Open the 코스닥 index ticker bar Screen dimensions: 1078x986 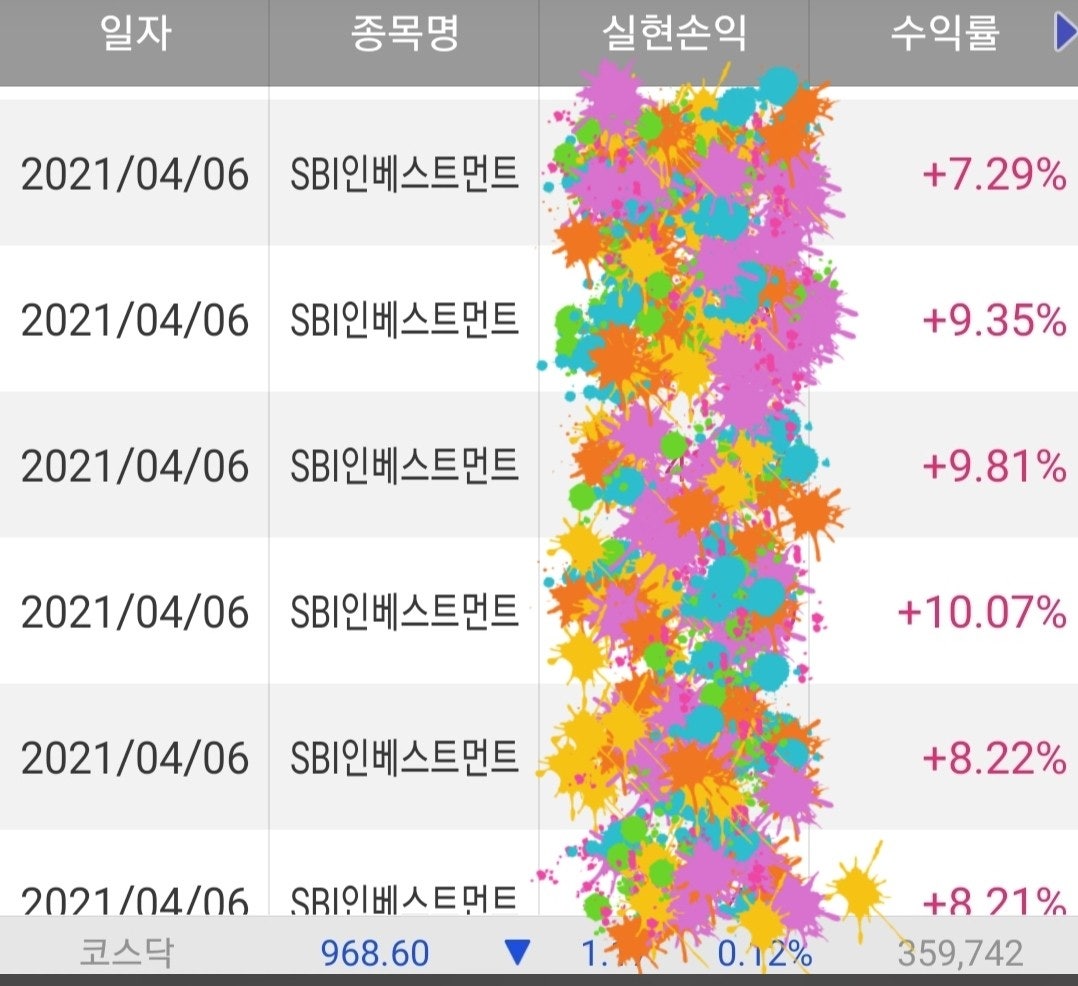tap(128, 952)
